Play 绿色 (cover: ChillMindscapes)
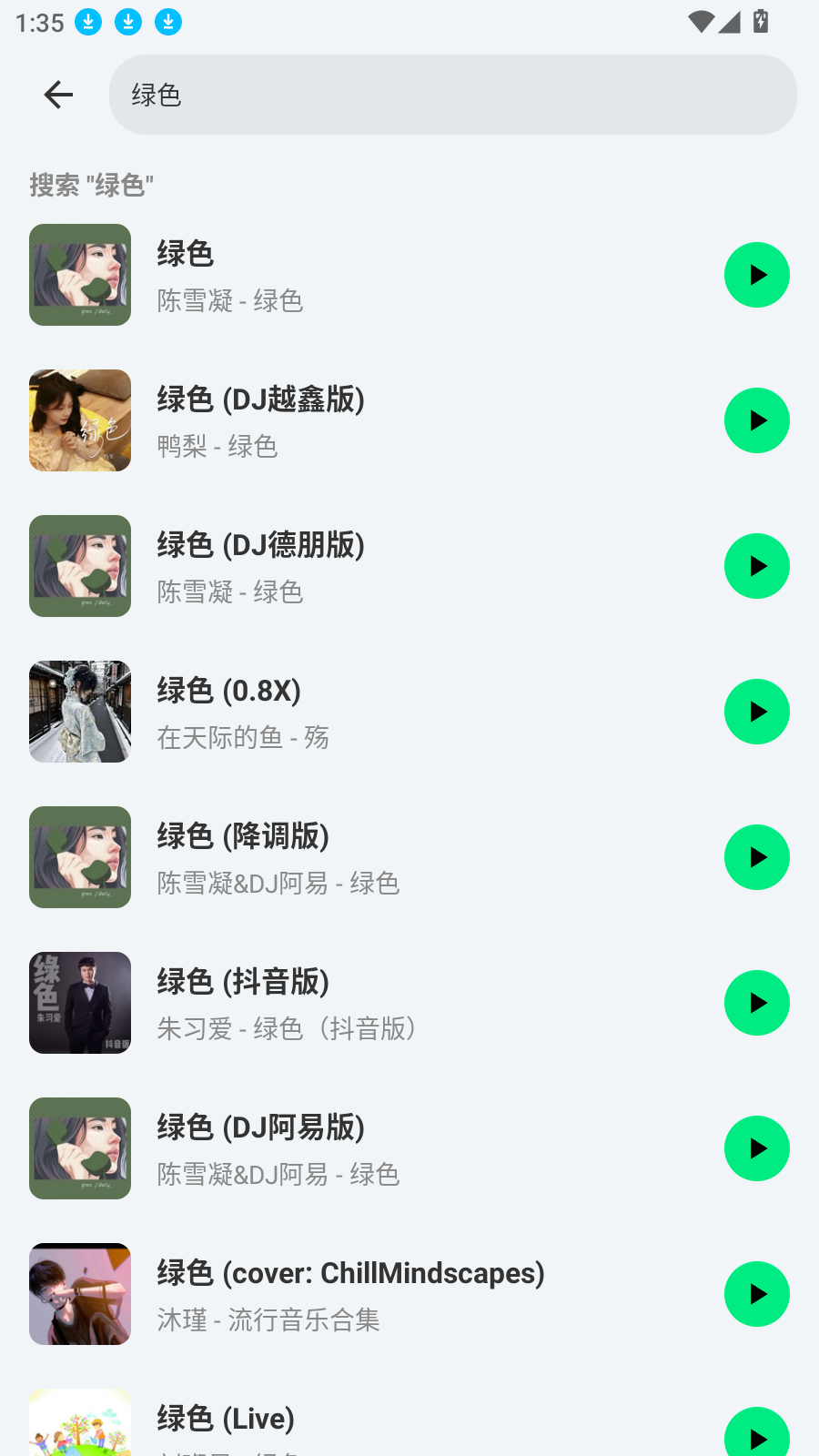Image resolution: width=819 pixels, height=1456 pixels. 756,1294
